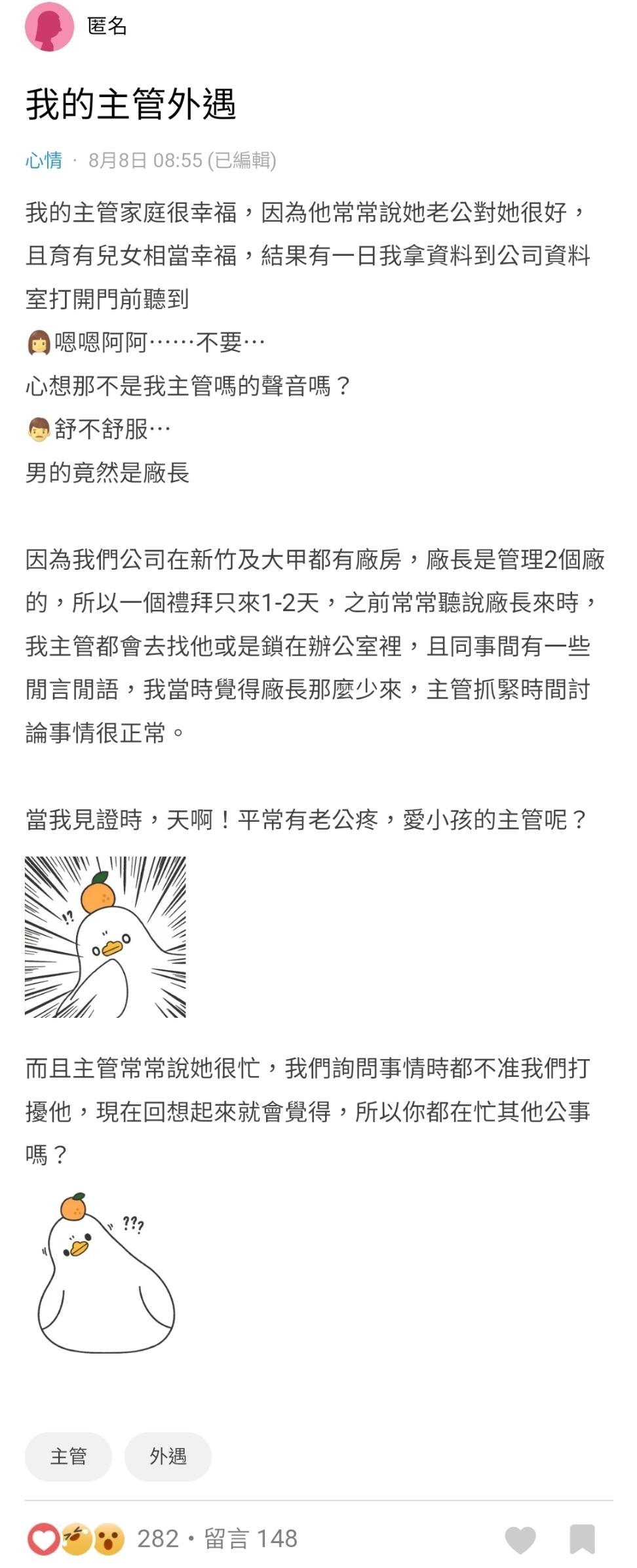Like this post with the heart icon

pos(520,1539)
